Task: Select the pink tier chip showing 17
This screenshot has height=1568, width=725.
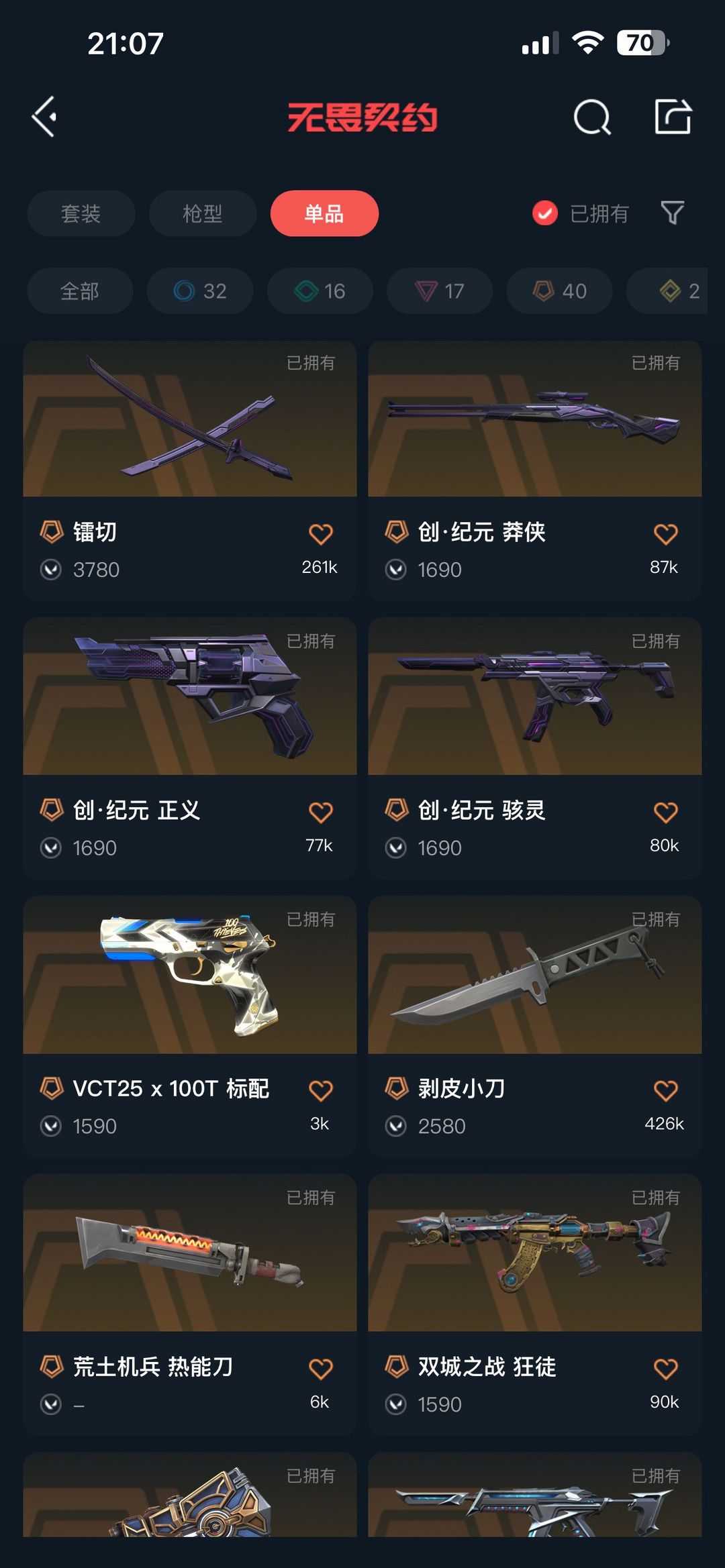Action: pos(440,291)
